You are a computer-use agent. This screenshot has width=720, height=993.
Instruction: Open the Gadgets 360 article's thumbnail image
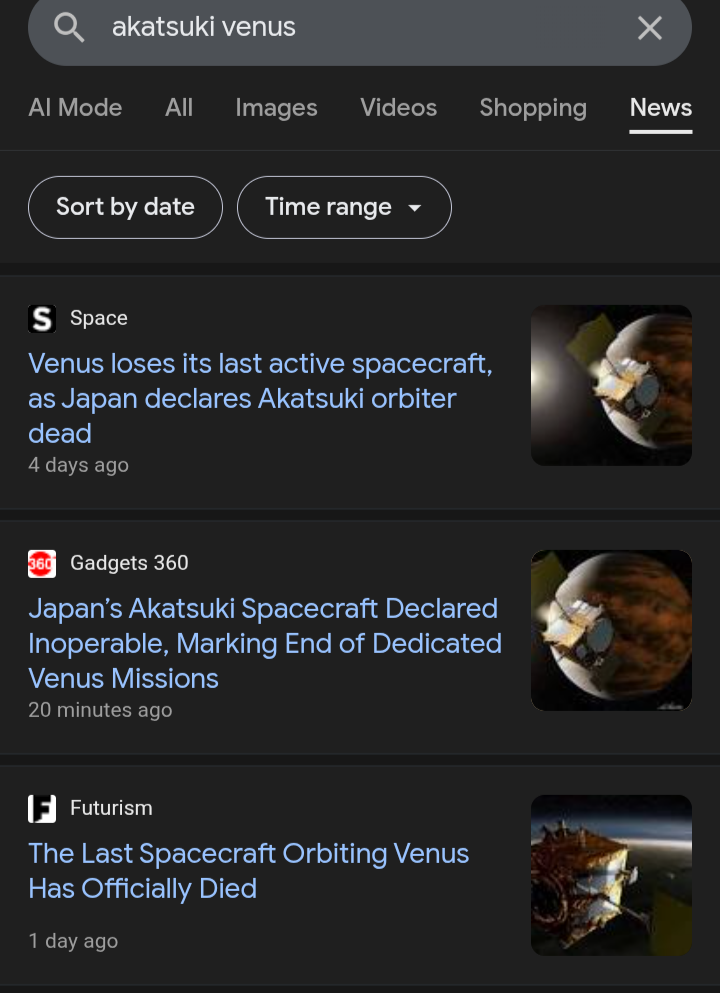tap(611, 630)
